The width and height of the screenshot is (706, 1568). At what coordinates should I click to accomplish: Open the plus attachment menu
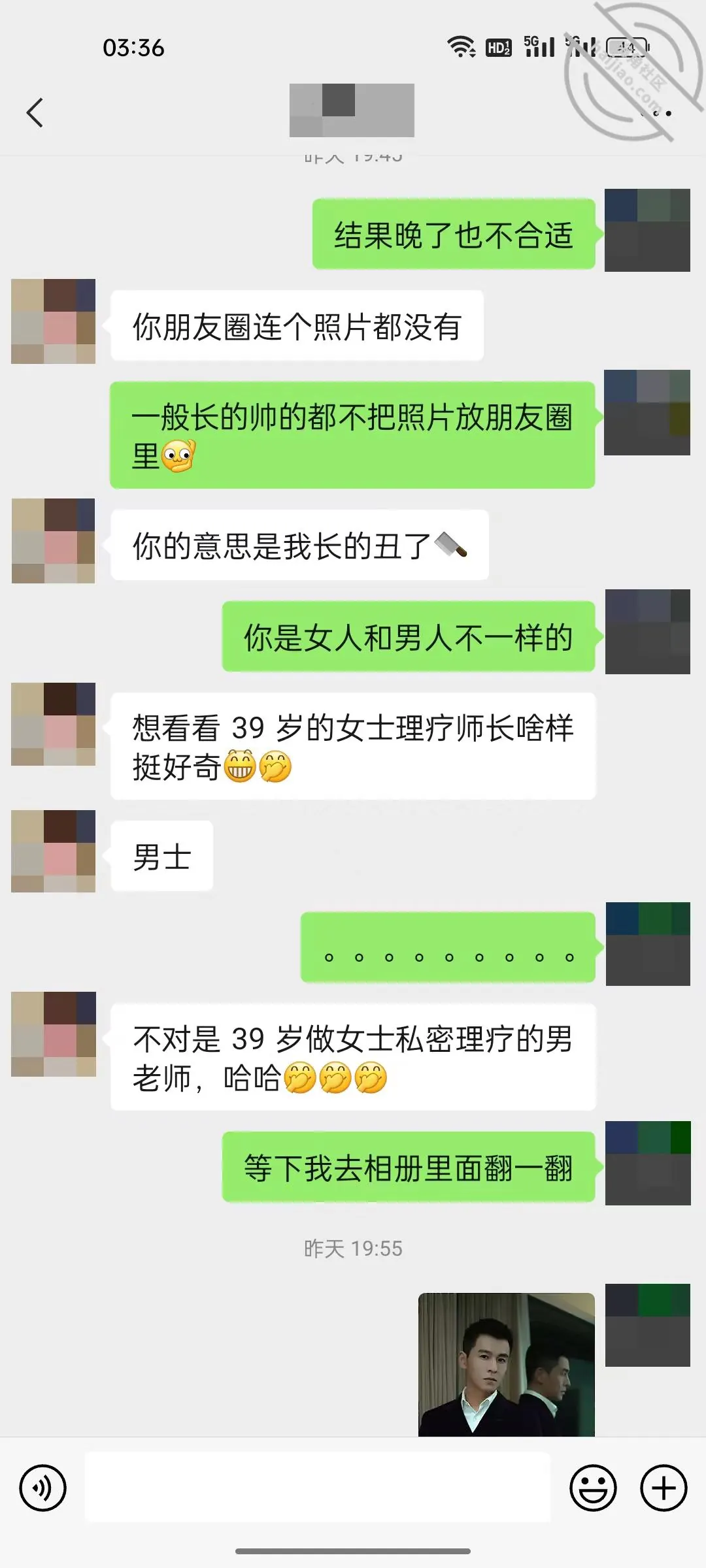click(x=664, y=1488)
